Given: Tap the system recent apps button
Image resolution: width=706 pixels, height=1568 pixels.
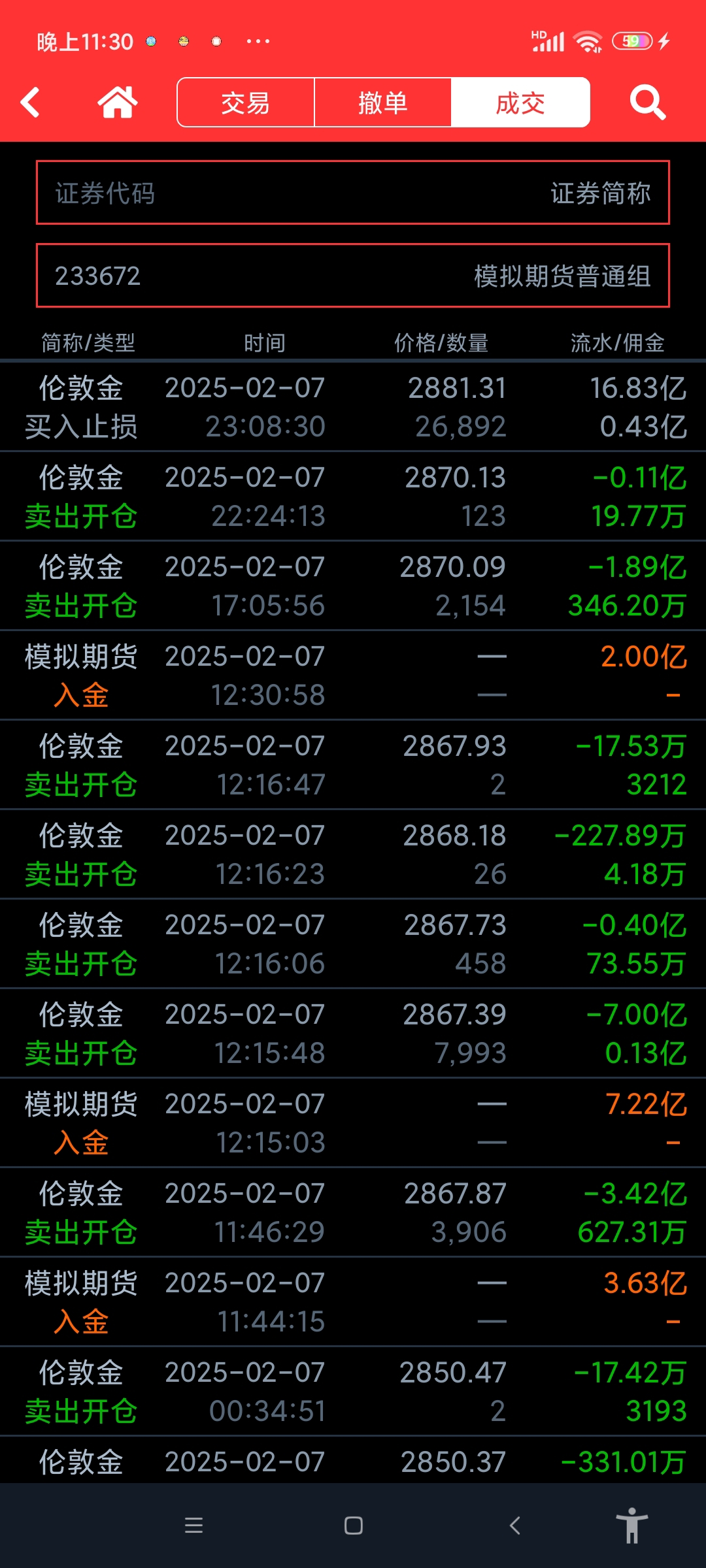Looking at the screenshot, I should click(x=193, y=1526).
